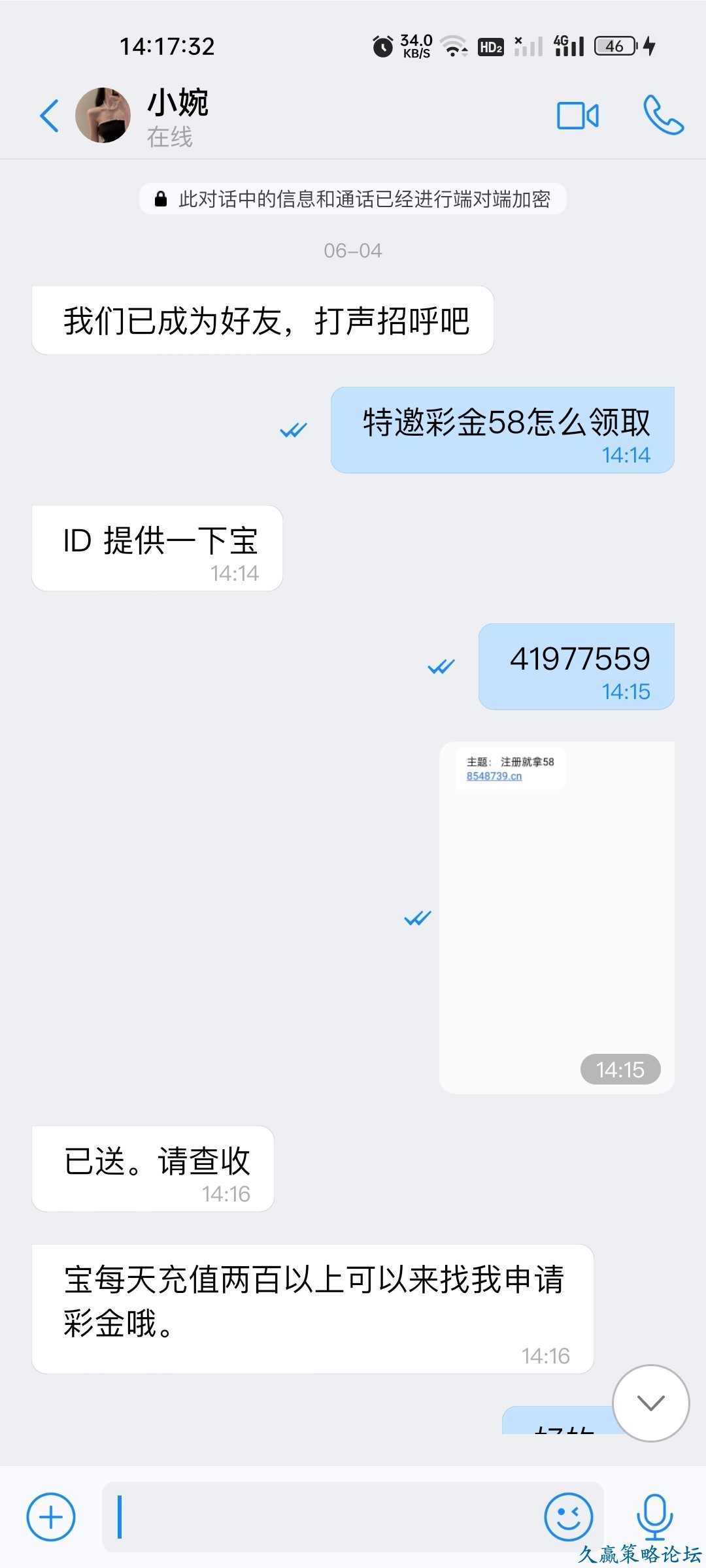Image resolution: width=706 pixels, height=1568 pixels.
Task: Open the emoji picker
Action: (568, 1516)
